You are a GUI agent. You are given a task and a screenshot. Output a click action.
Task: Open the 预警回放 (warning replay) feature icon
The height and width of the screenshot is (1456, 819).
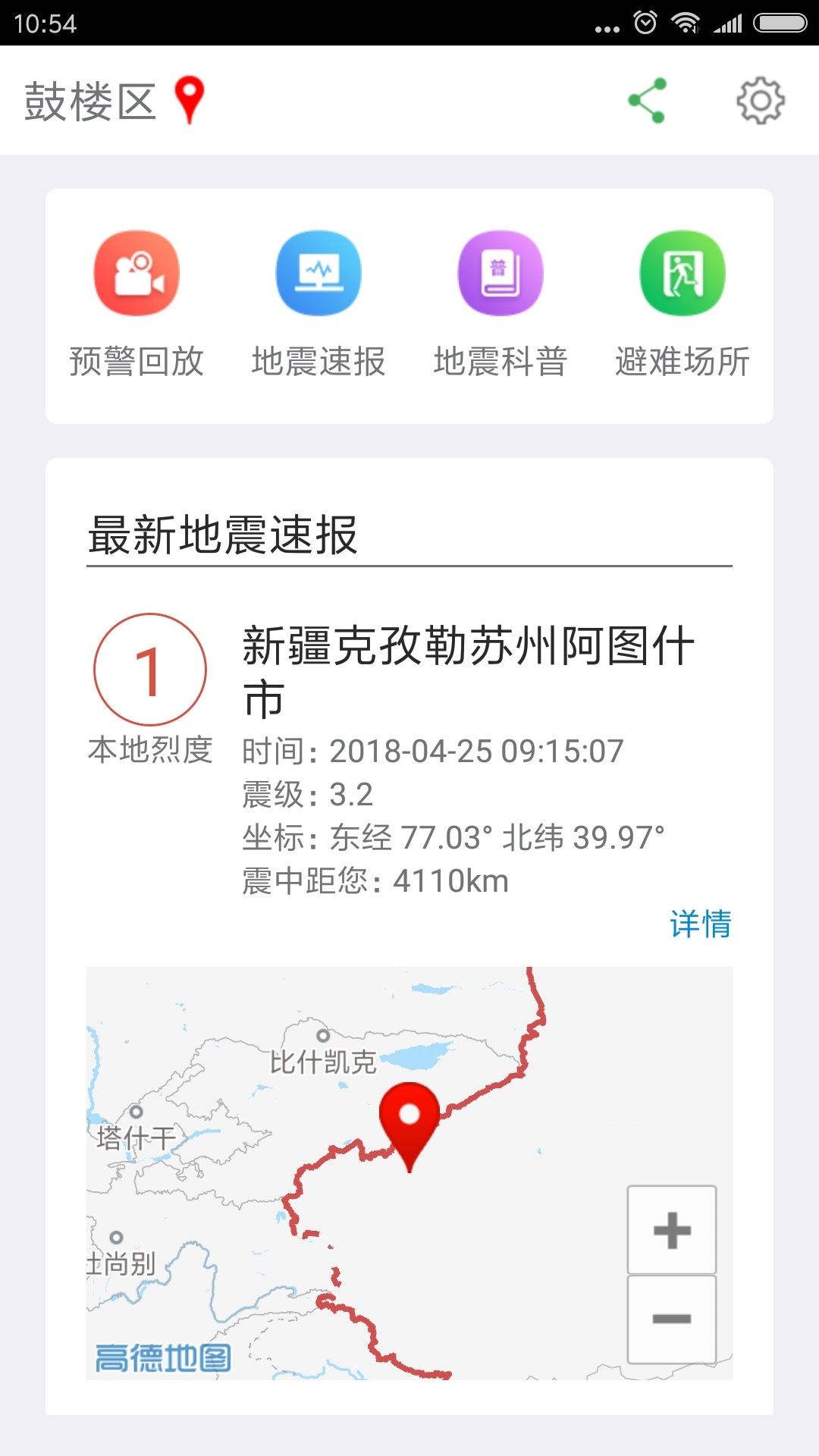coord(136,275)
